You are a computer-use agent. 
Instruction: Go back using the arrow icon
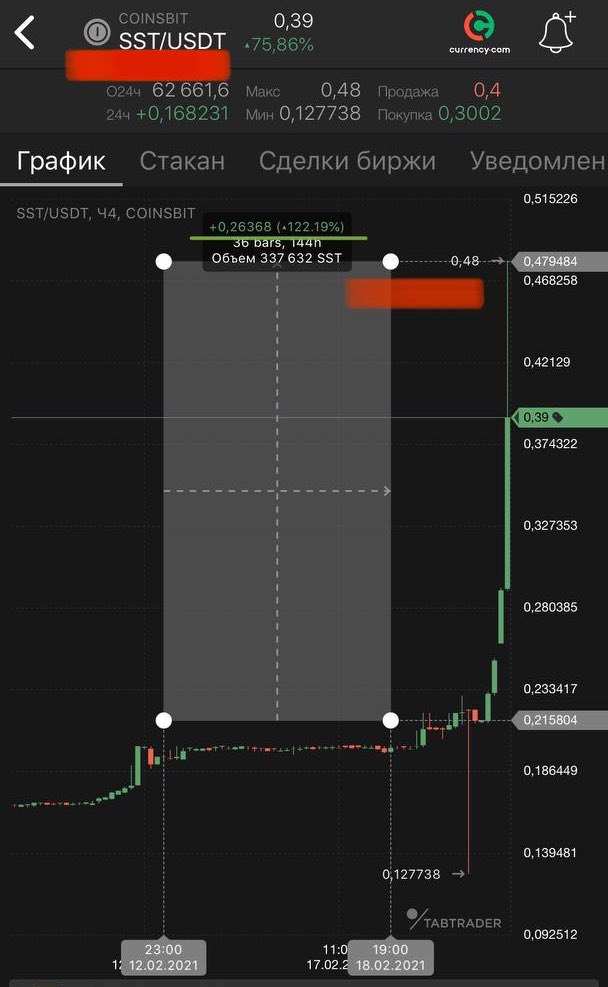pyautogui.click(x=25, y=33)
